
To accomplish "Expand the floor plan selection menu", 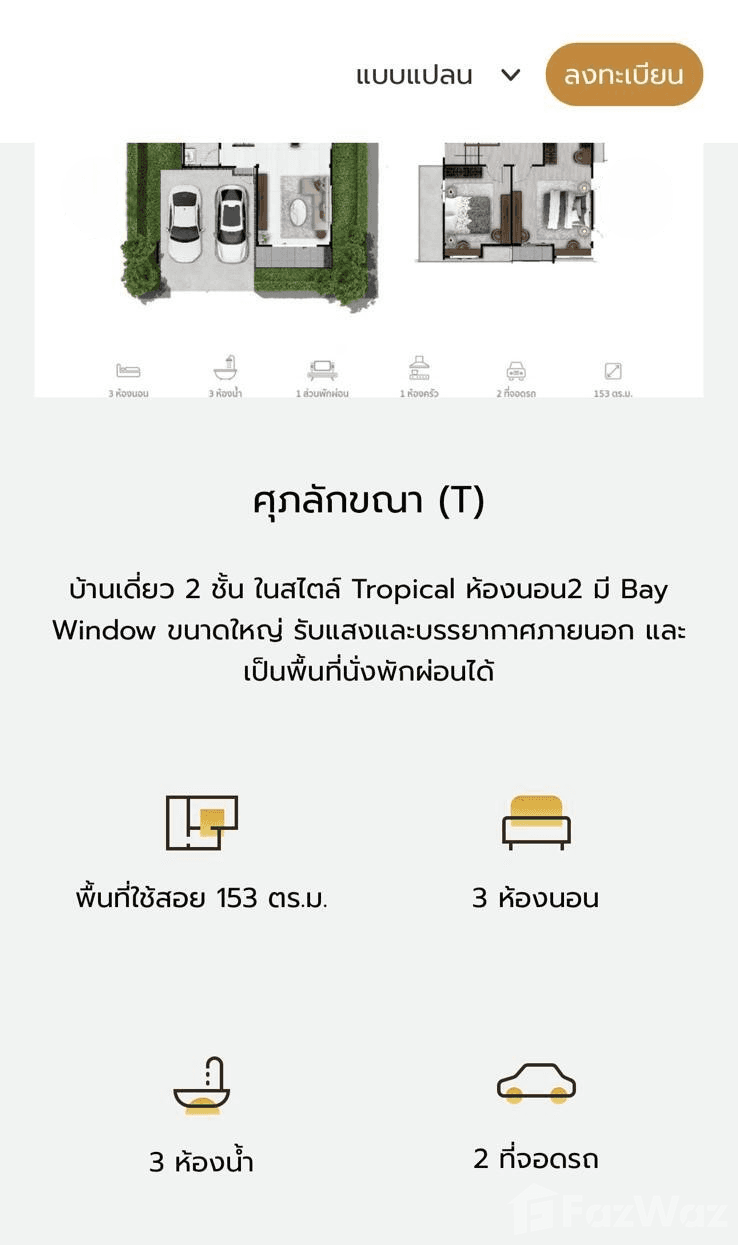I will (x=413, y=75).
